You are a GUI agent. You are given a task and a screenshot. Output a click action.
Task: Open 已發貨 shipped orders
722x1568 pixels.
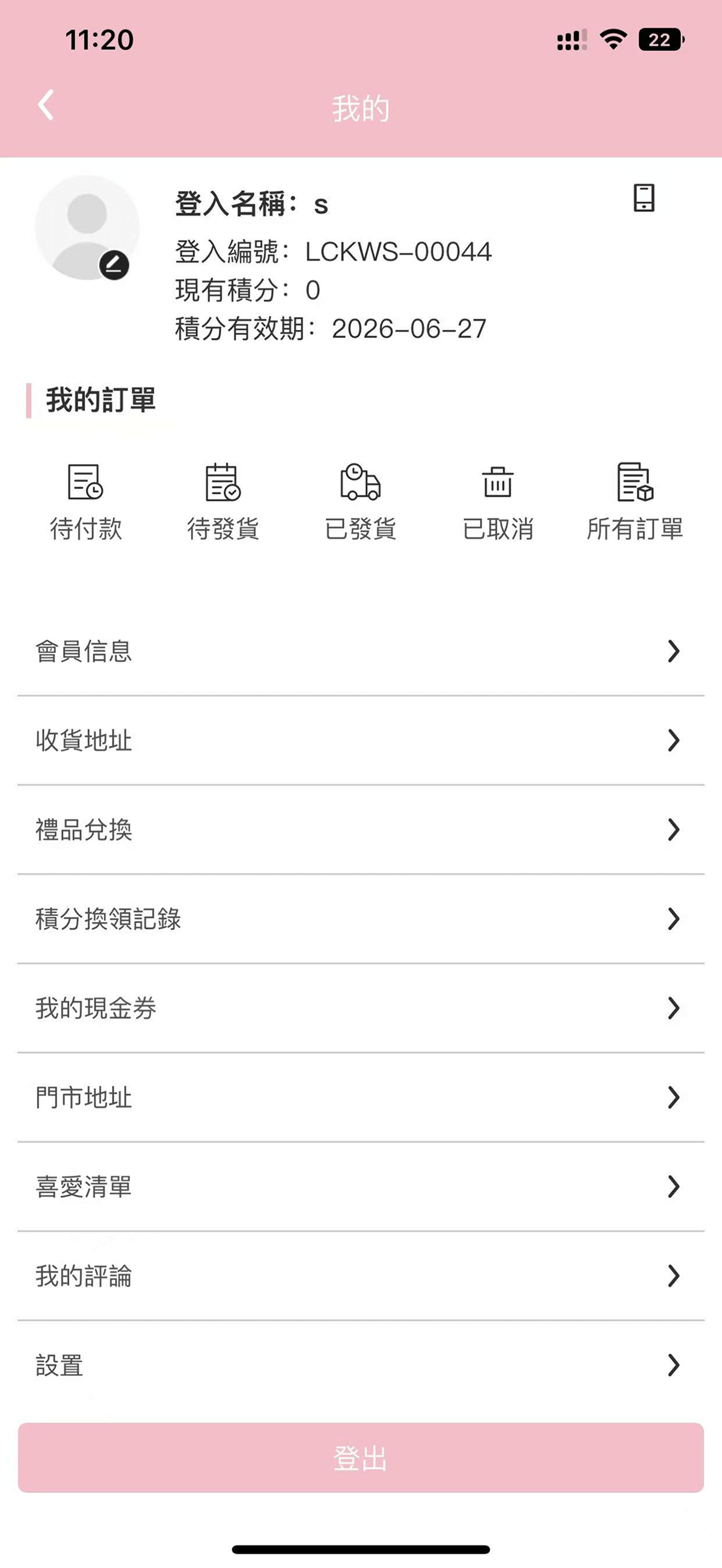tap(360, 502)
